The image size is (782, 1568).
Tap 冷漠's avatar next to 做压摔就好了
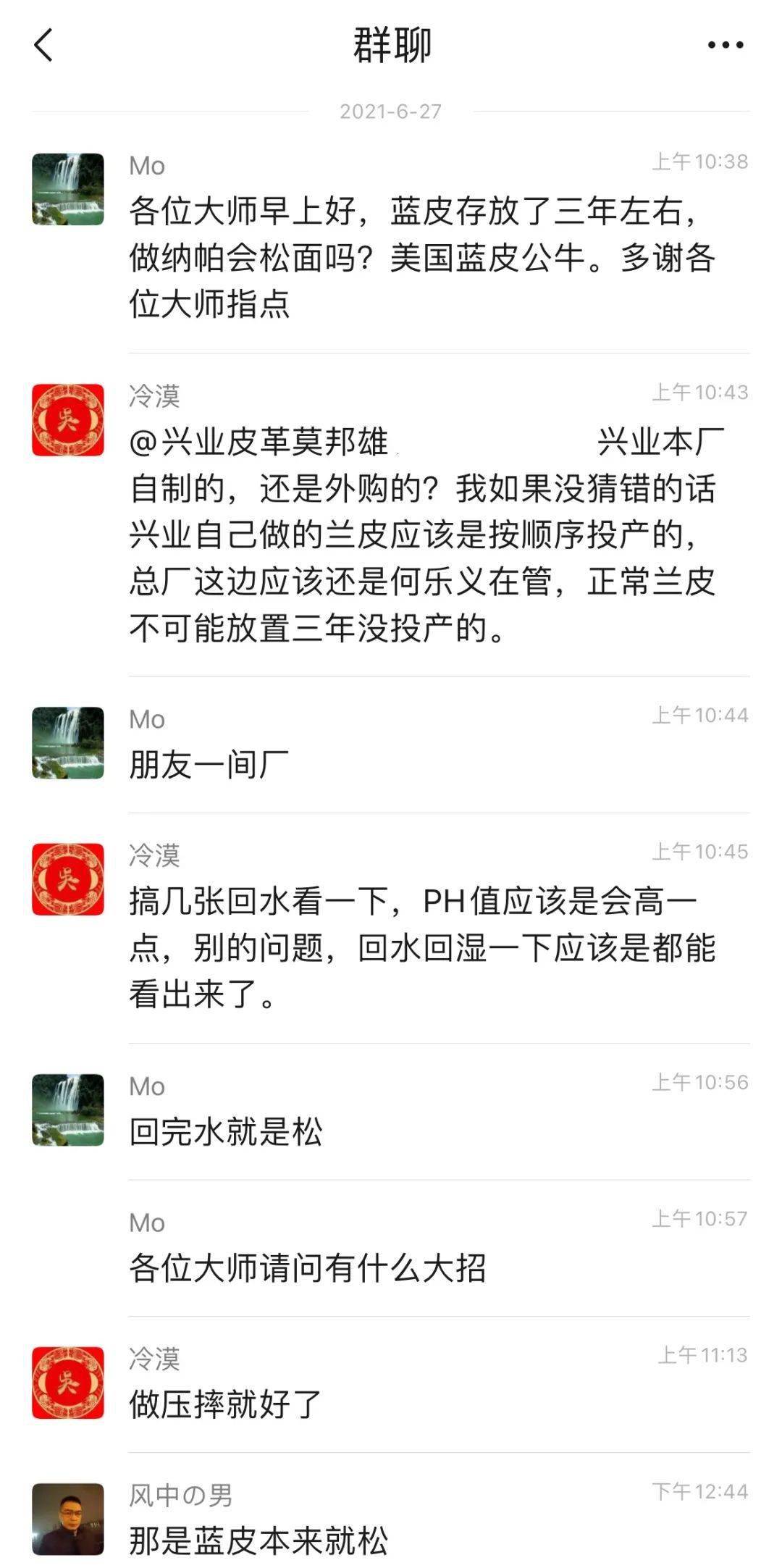pos(68,1383)
